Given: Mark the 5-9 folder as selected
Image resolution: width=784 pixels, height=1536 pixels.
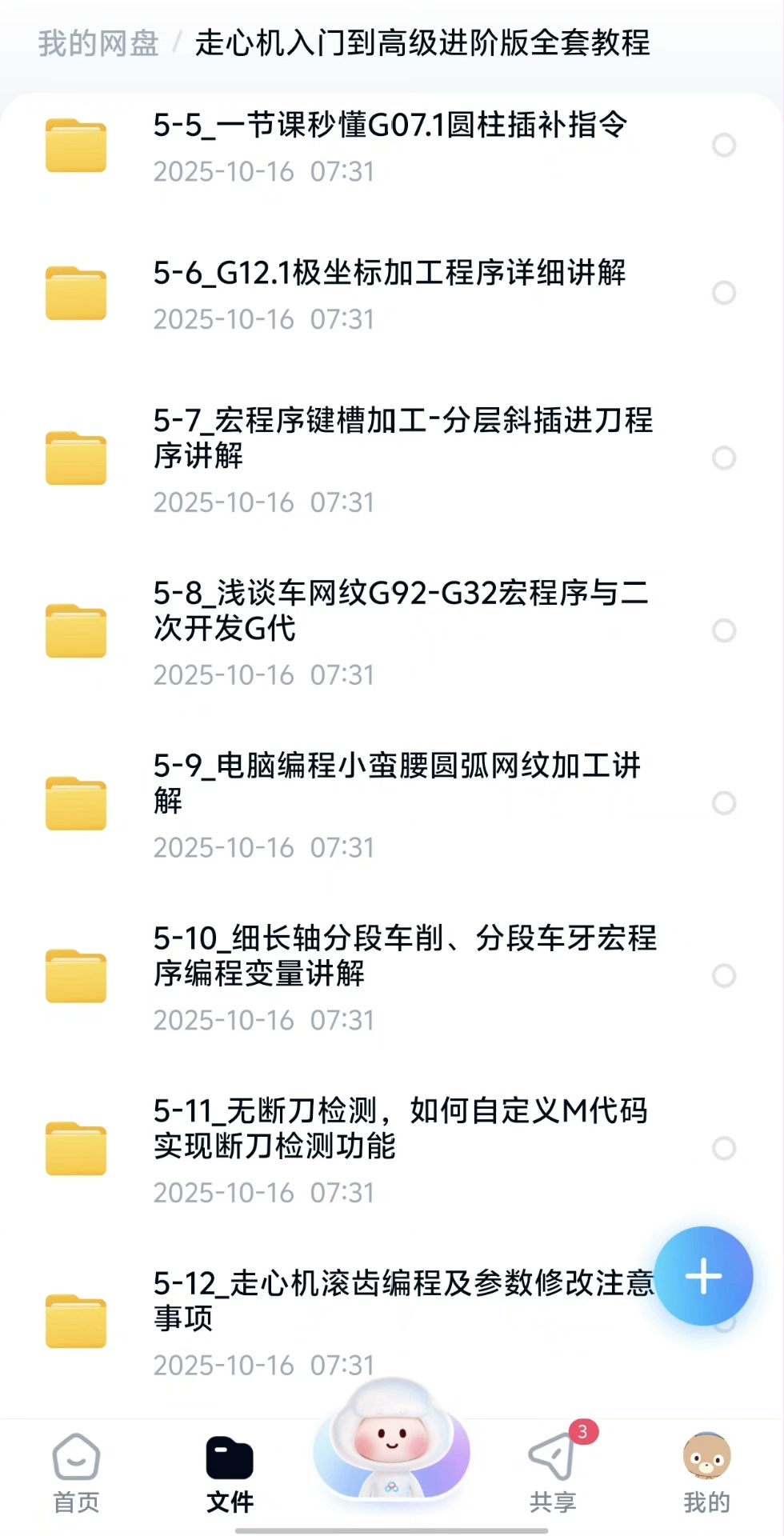Looking at the screenshot, I should pyautogui.click(x=724, y=803).
